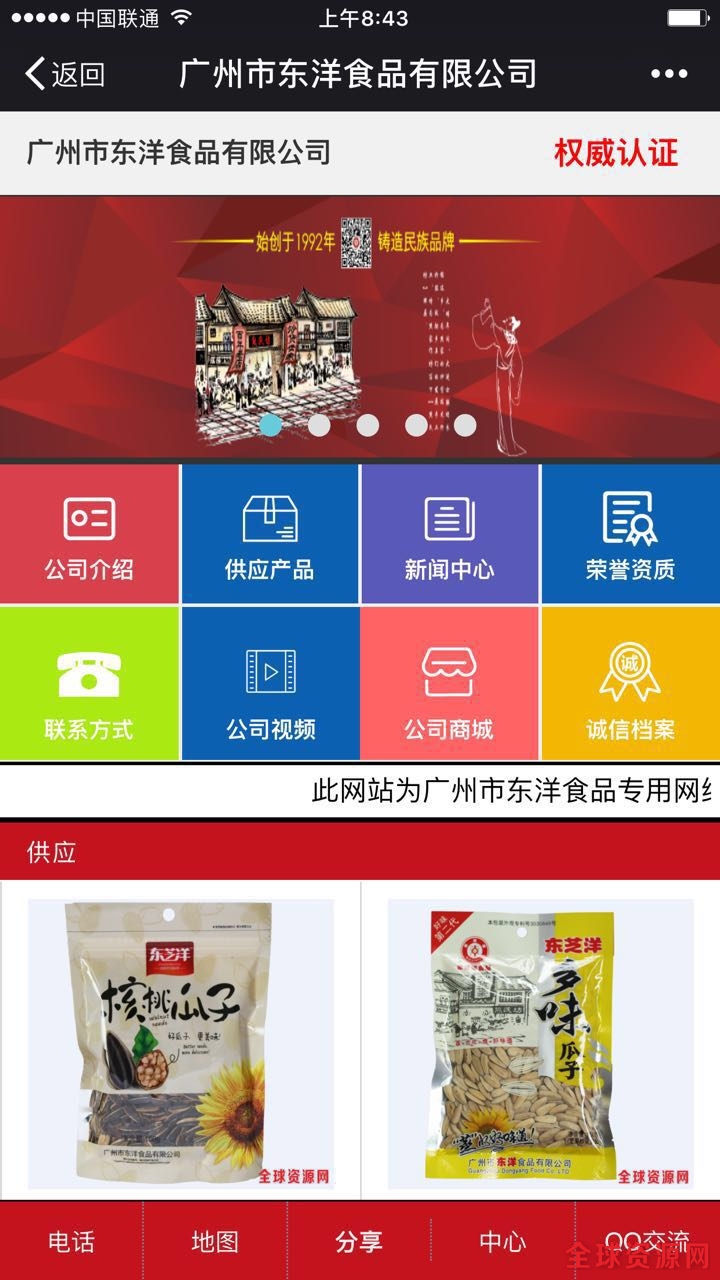Jump to the third banner slide dot

(x=368, y=425)
